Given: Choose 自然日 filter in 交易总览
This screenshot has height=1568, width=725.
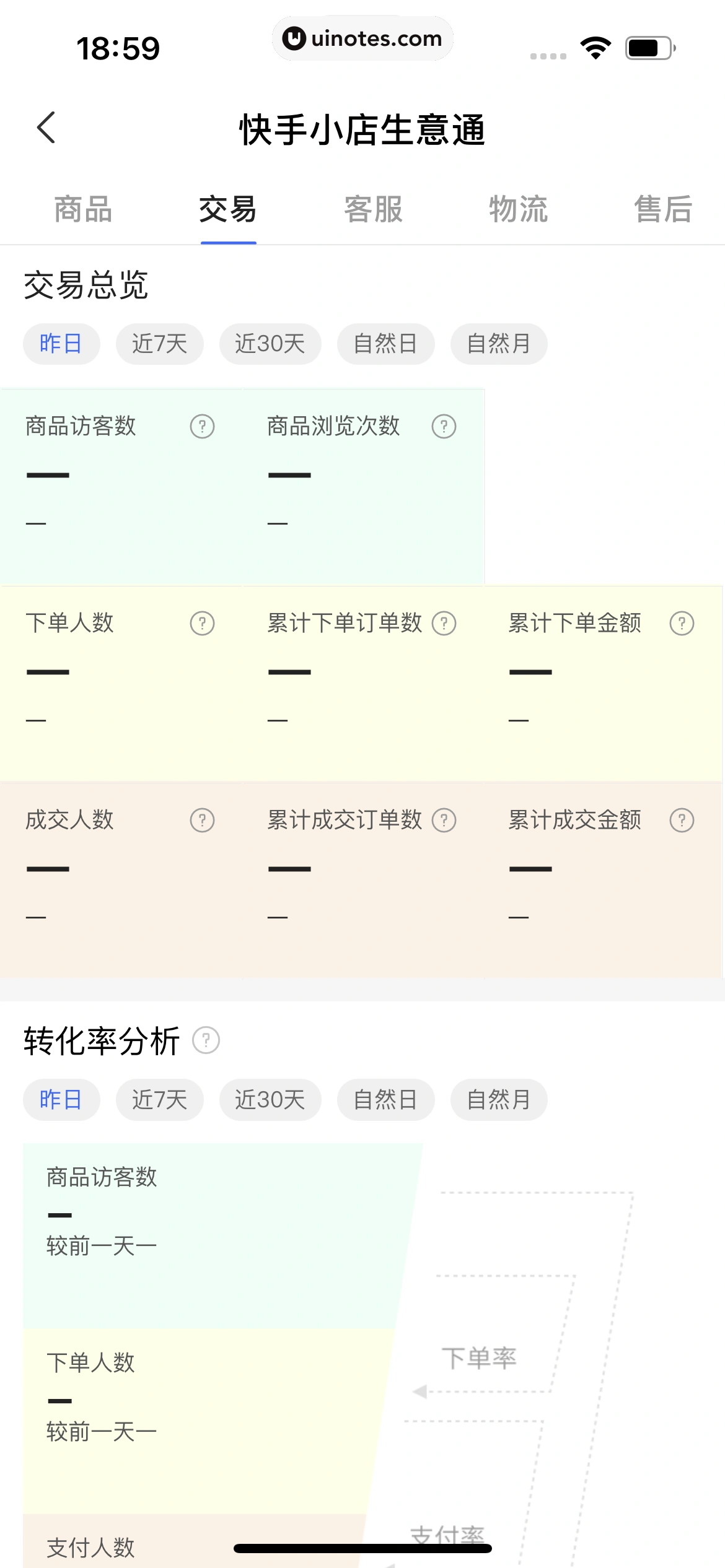Looking at the screenshot, I should click(385, 344).
